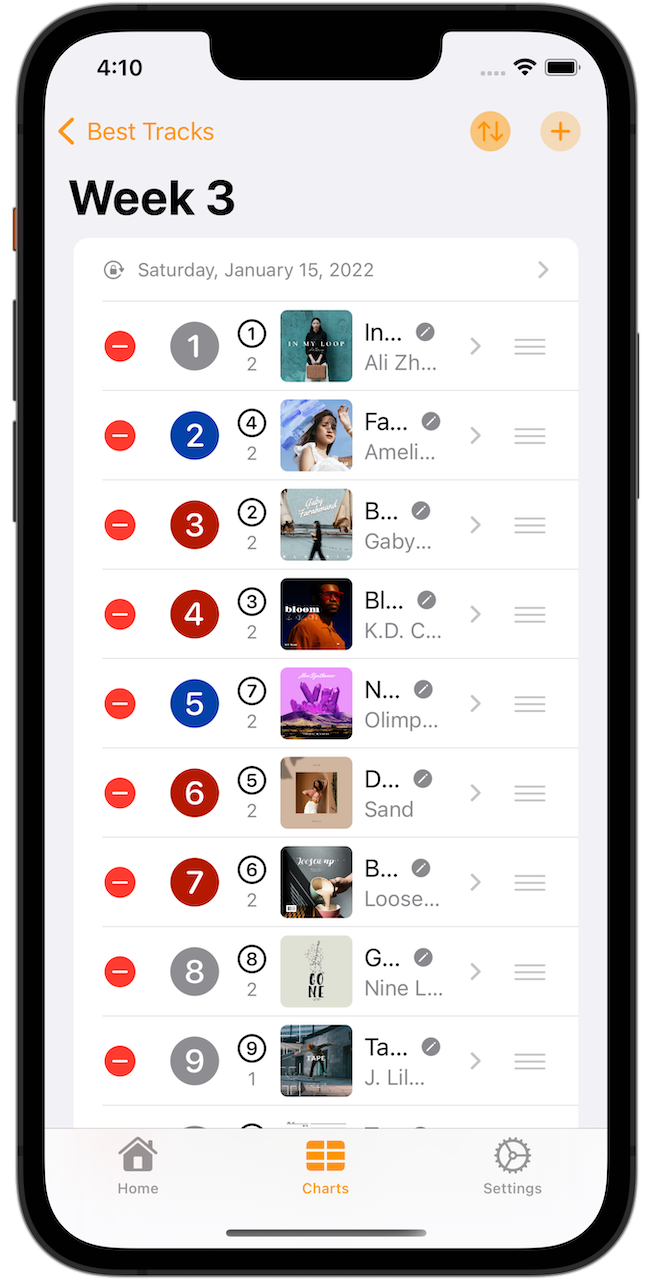Delete the Nine L... track at rank 8

click(120, 971)
